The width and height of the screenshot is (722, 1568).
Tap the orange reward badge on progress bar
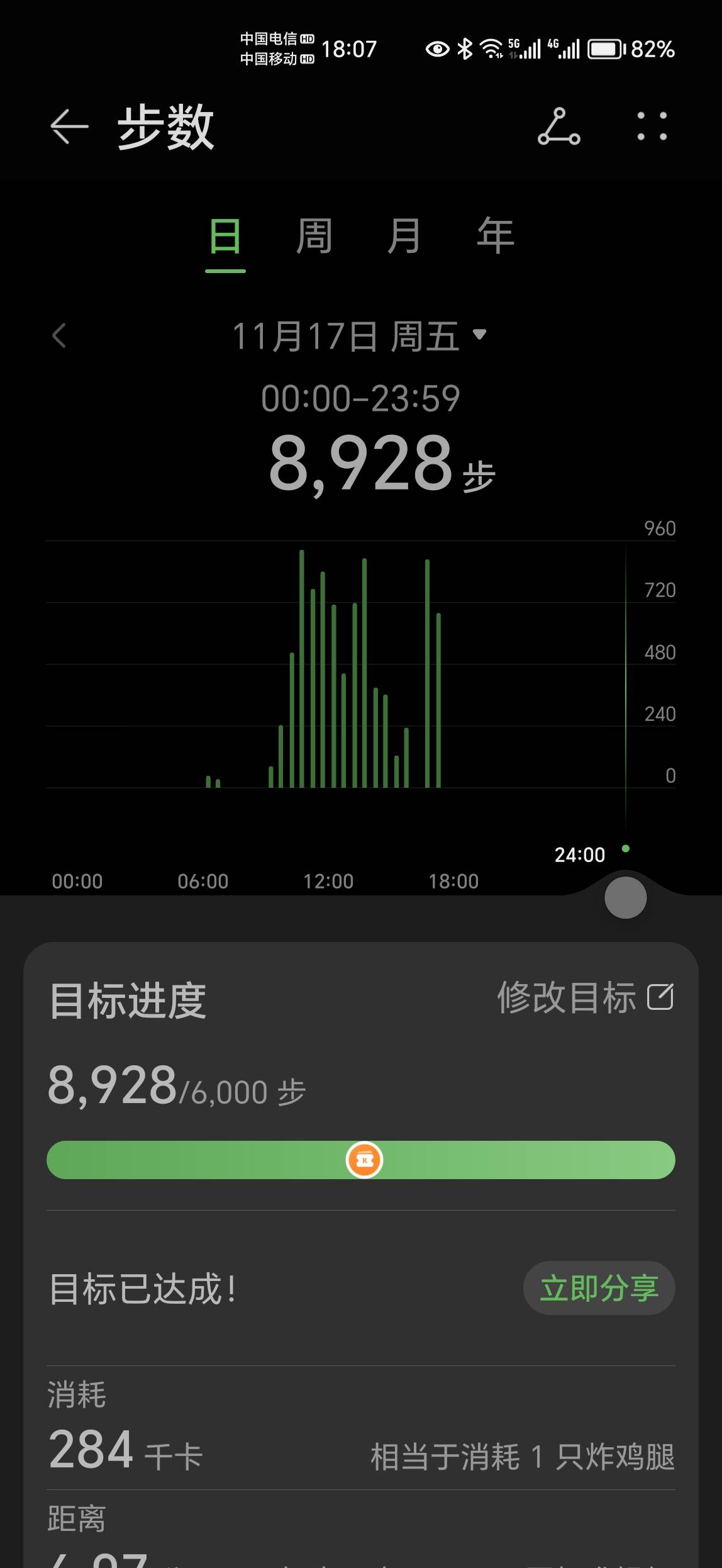pyautogui.click(x=365, y=1160)
